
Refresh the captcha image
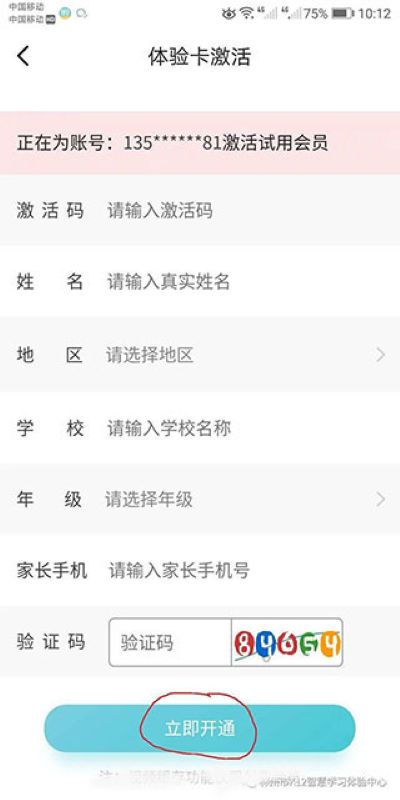[x=287, y=642]
